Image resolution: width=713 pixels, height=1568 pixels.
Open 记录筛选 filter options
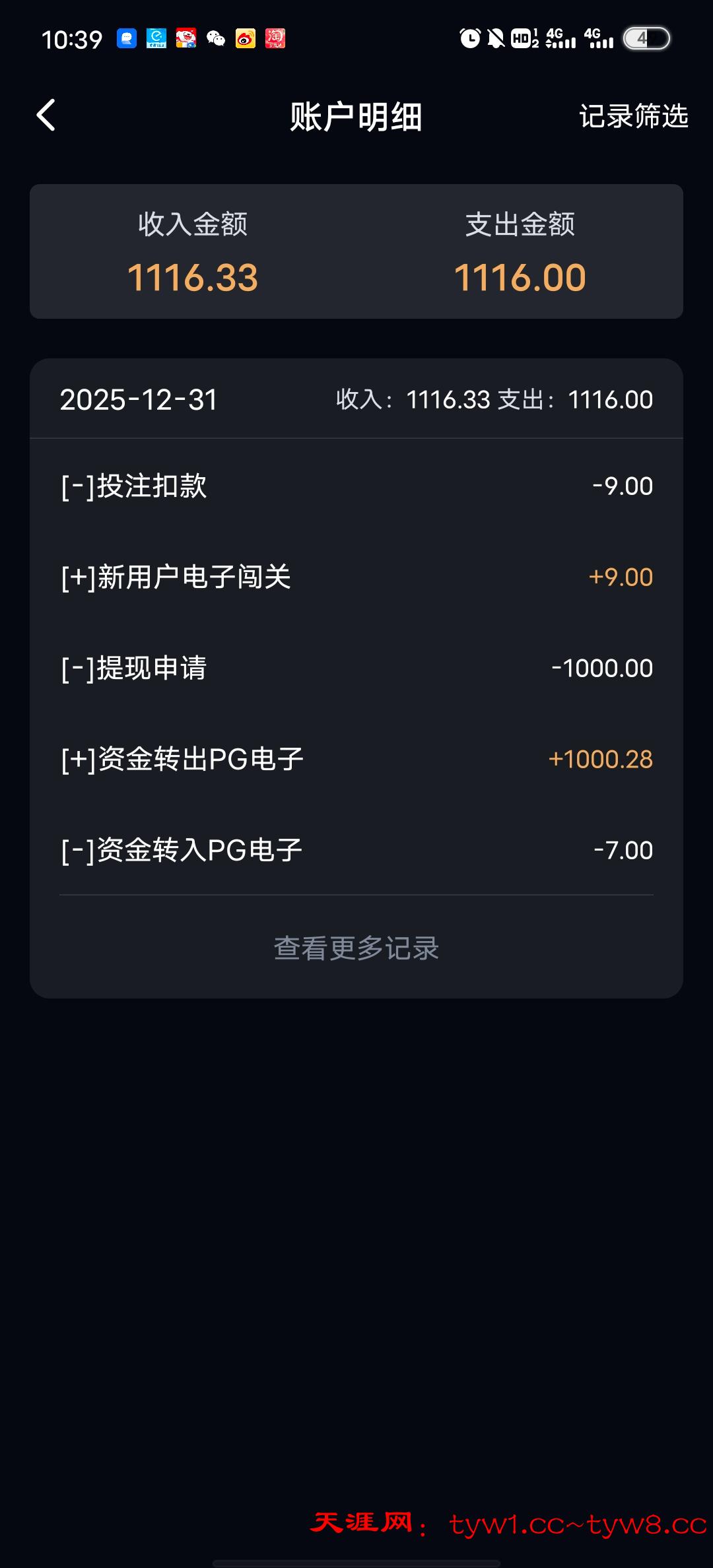pyautogui.click(x=633, y=116)
